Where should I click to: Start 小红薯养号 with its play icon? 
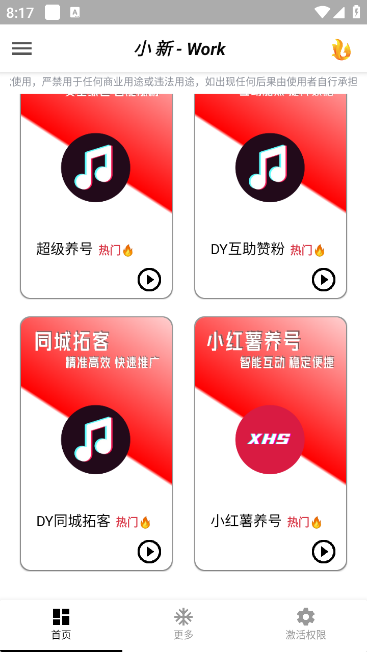click(x=323, y=552)
